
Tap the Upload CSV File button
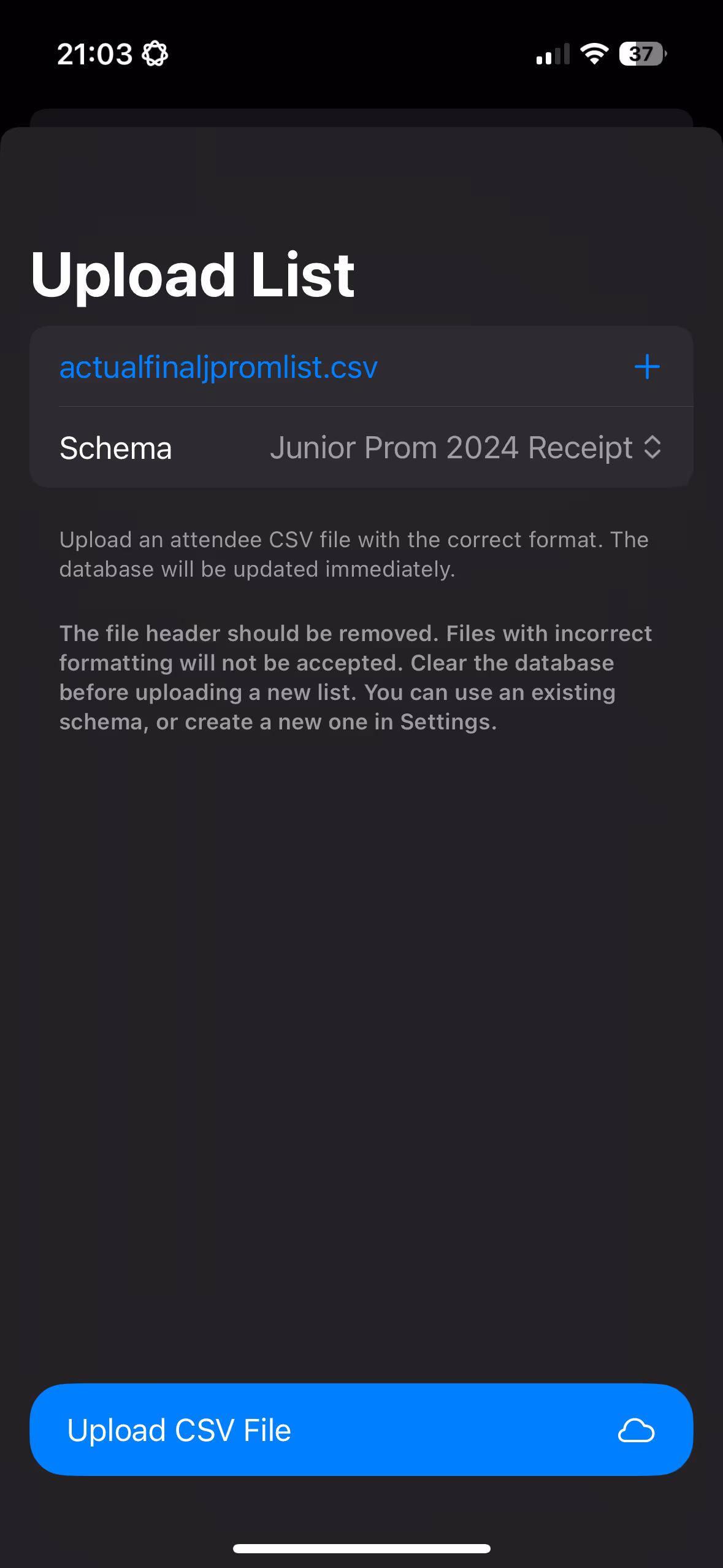point(361,1429)
